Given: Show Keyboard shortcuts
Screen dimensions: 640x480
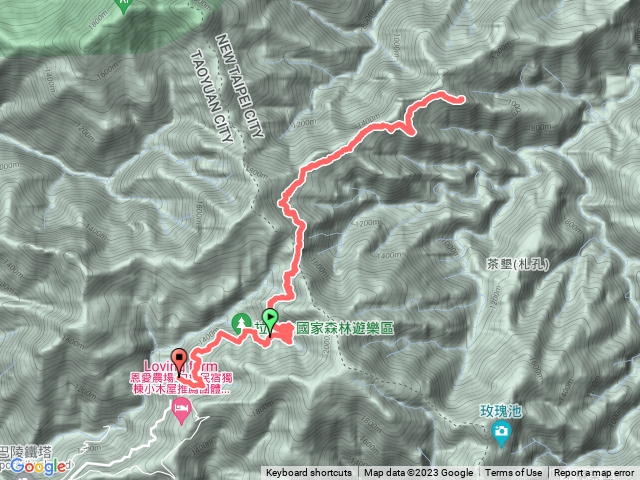Looking at the screenshot, I should [309, 473].
